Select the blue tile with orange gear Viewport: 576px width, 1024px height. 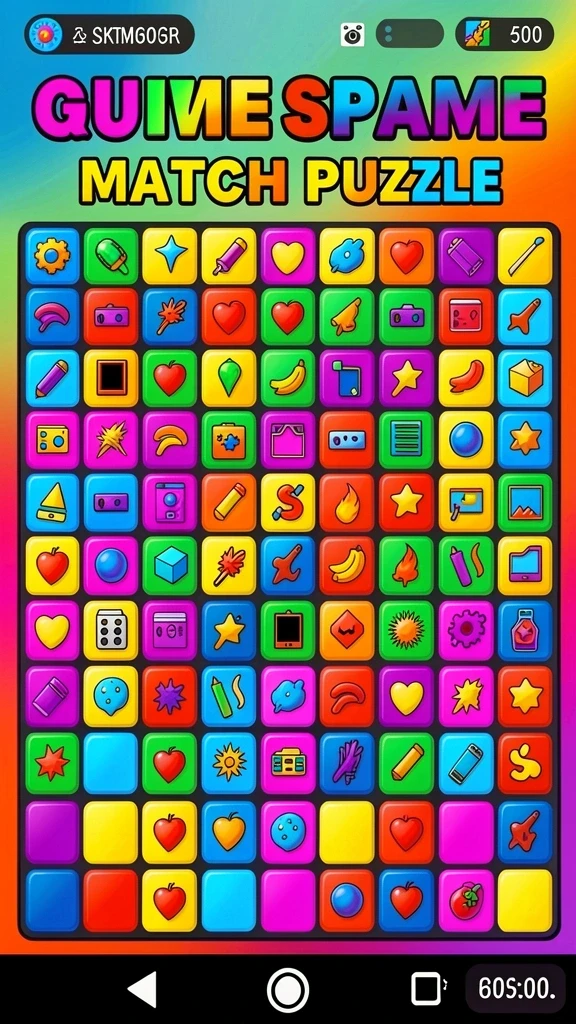[x=52, y=255]
